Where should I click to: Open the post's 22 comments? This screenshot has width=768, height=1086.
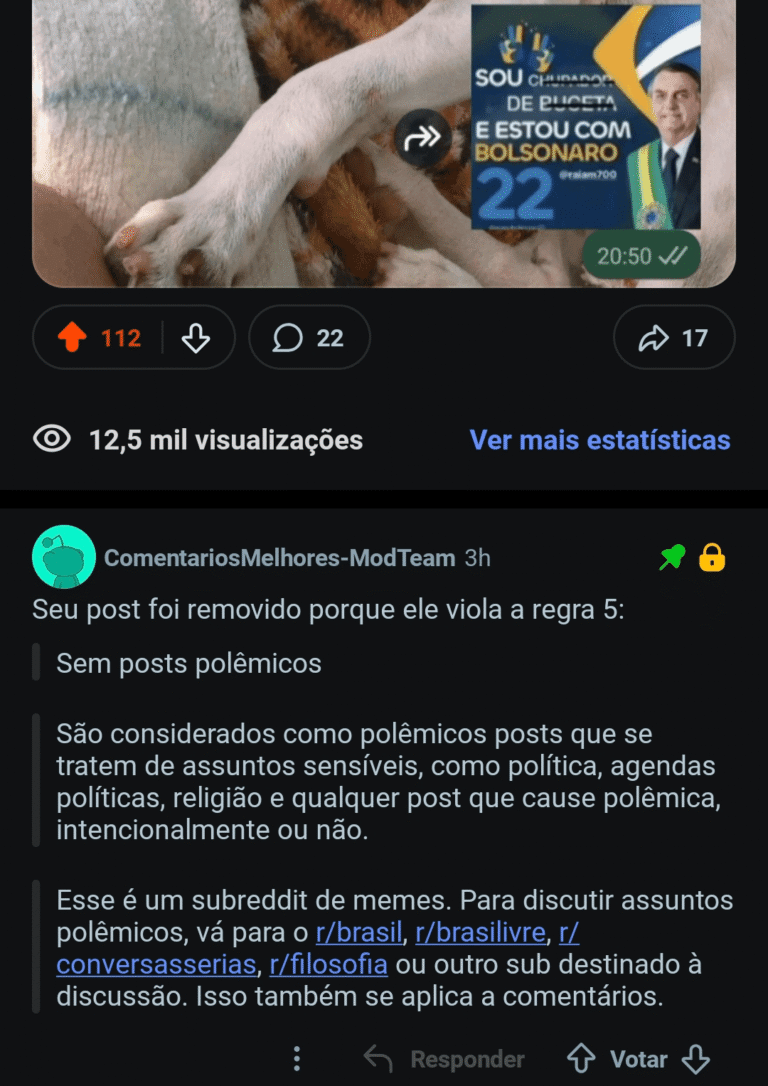(x=308, y=338)
